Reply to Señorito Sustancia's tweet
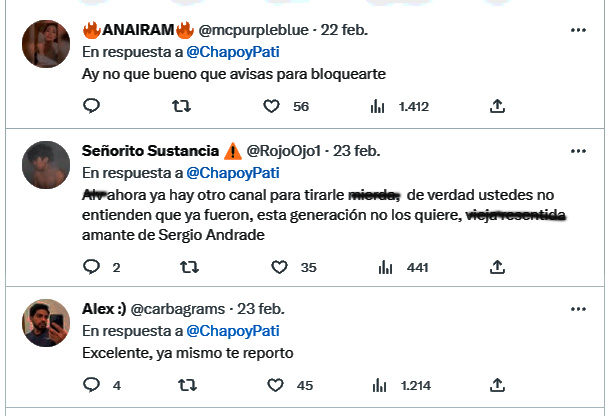 click(x=91, y=267)
